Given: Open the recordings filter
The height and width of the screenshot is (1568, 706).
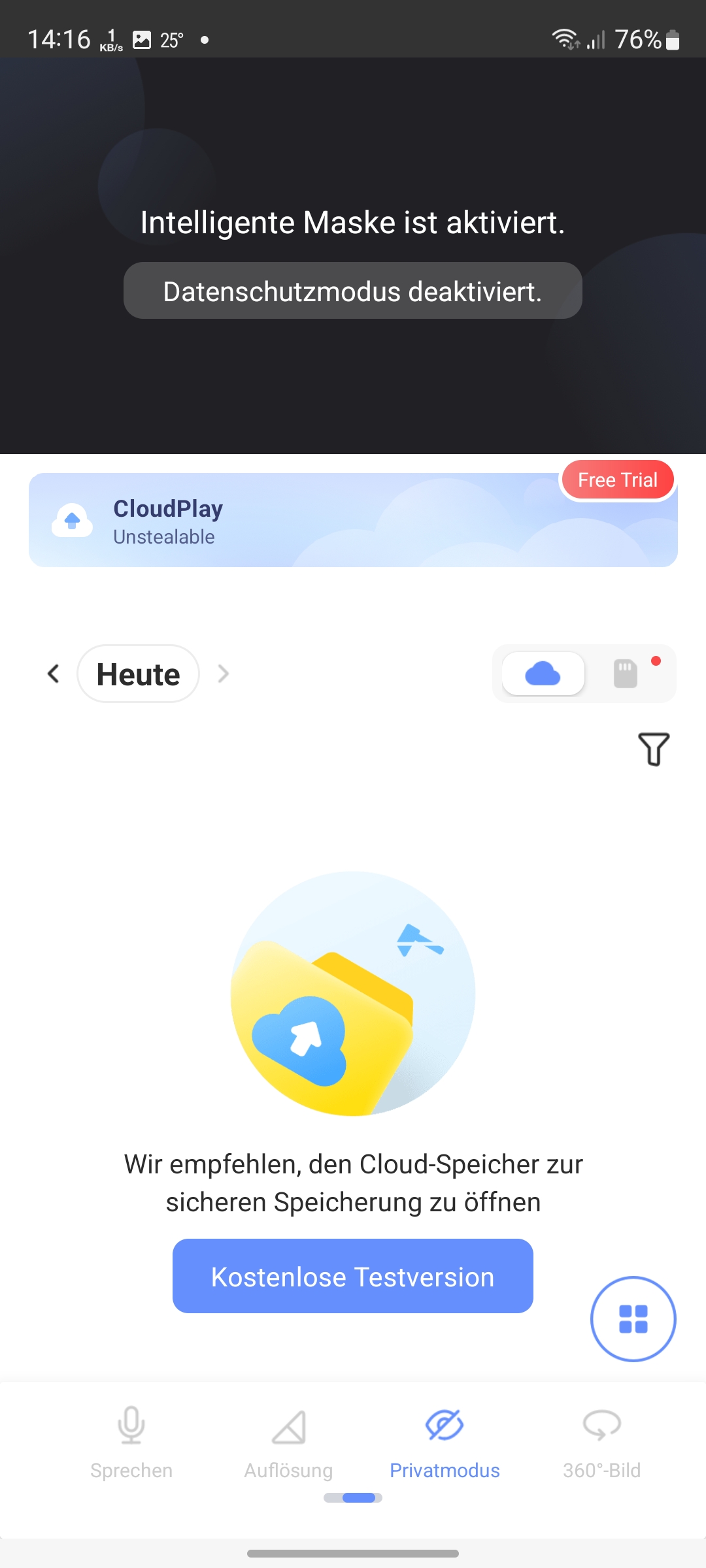Looking at the screenshot, I should [x=653, y=749].
